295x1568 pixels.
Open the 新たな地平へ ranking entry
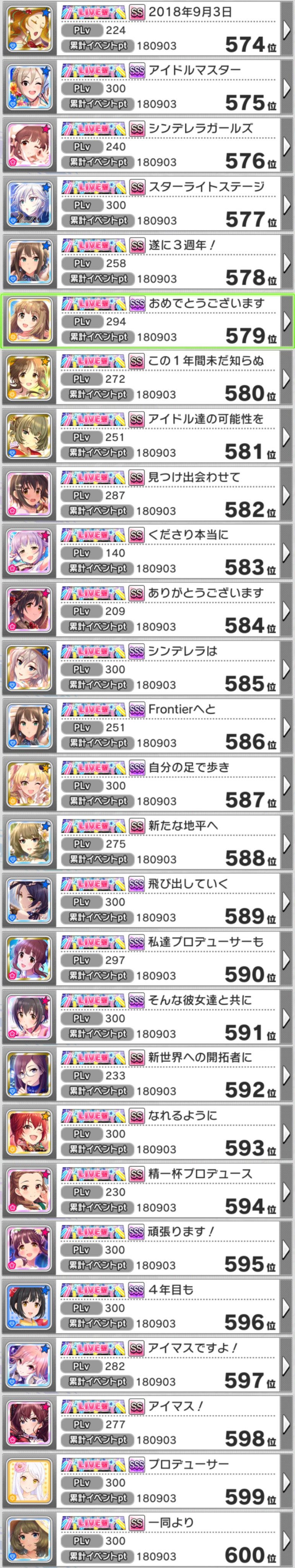pos(147,843)
